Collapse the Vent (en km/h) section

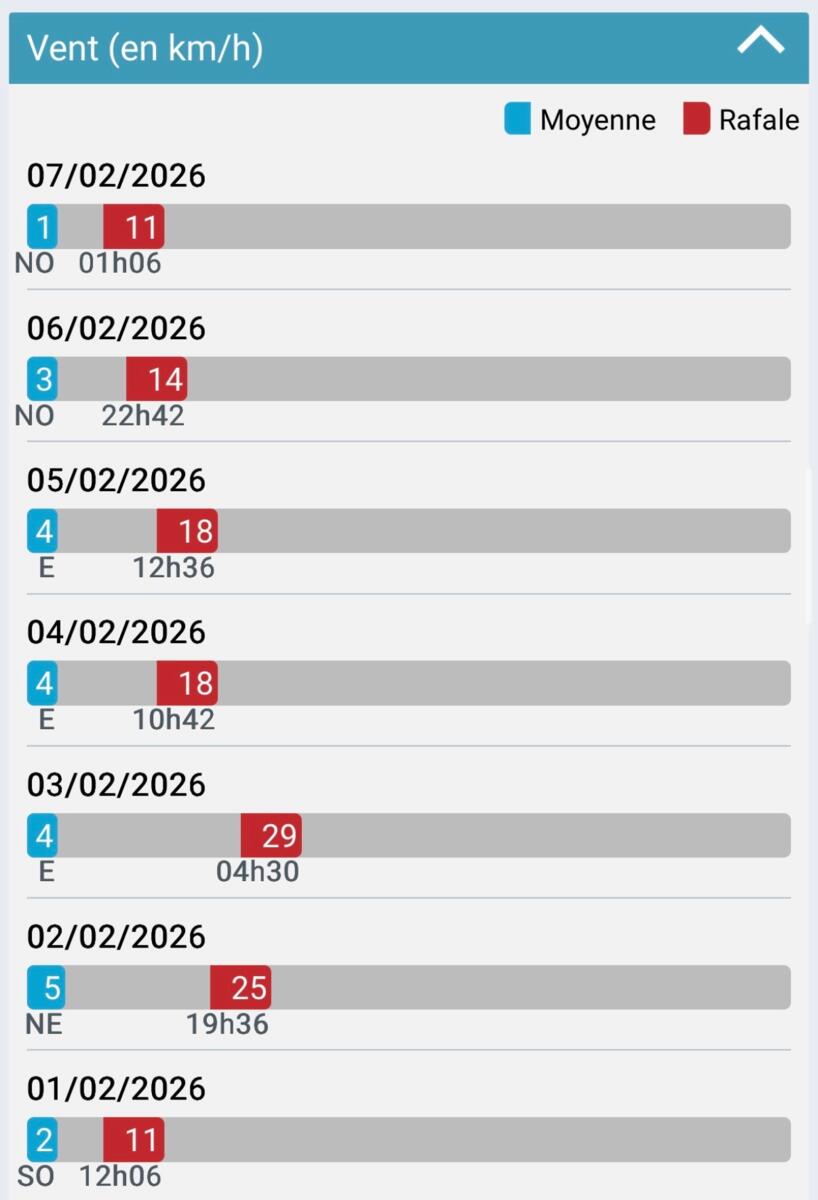coord(760,43)
